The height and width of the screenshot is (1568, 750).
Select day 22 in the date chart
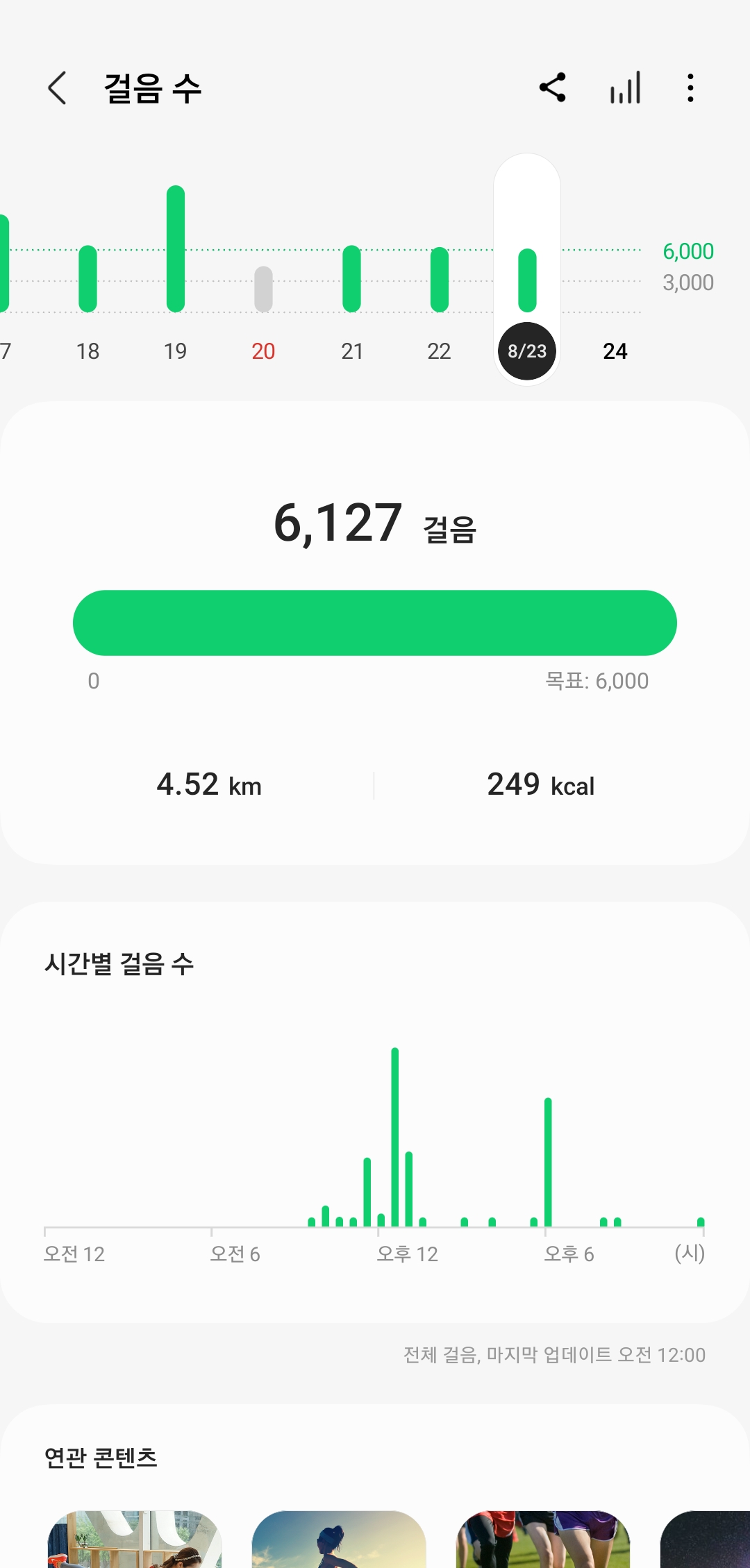pos(439,351)
